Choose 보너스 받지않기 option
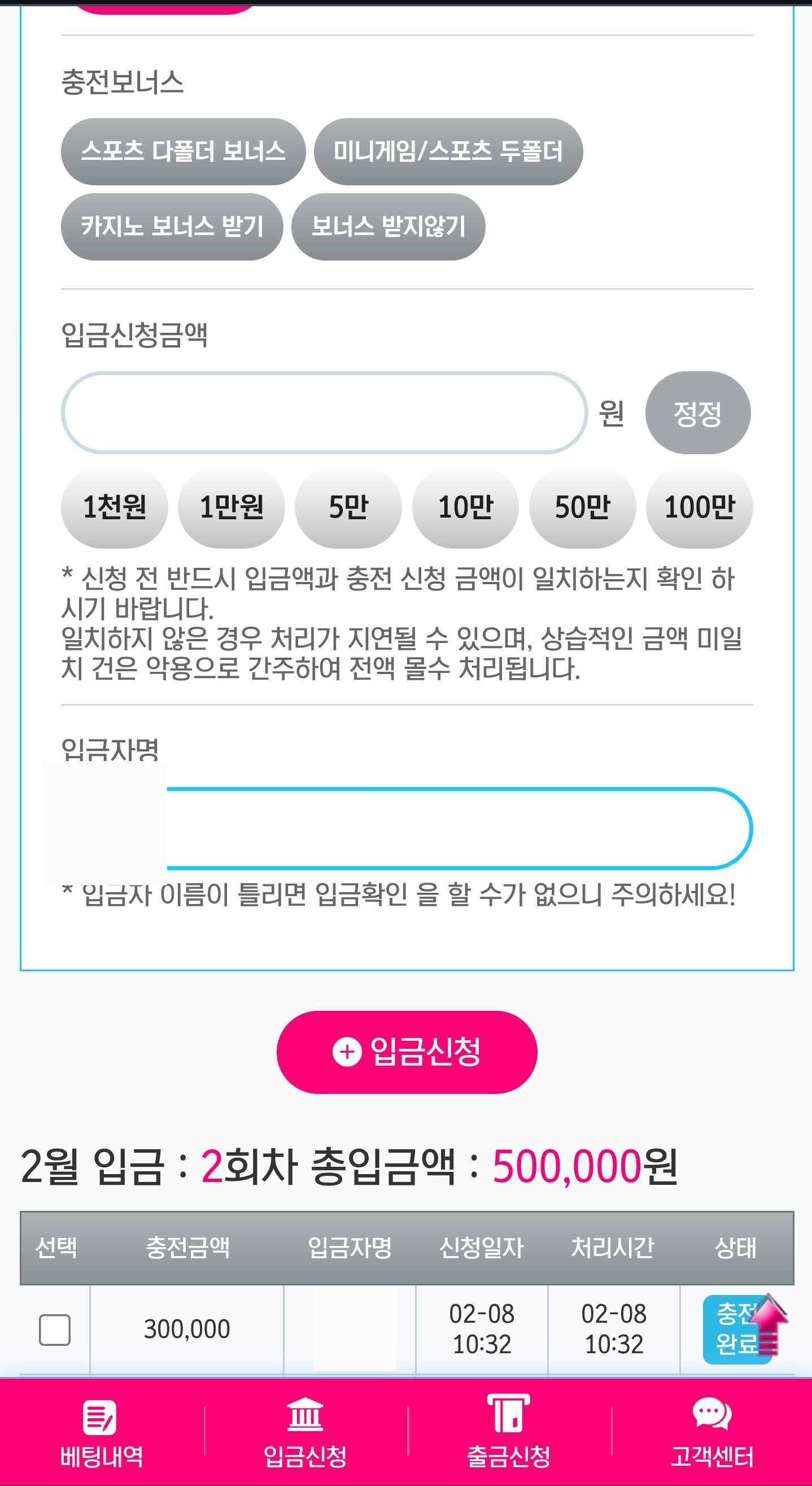 [x=388, y=227]
